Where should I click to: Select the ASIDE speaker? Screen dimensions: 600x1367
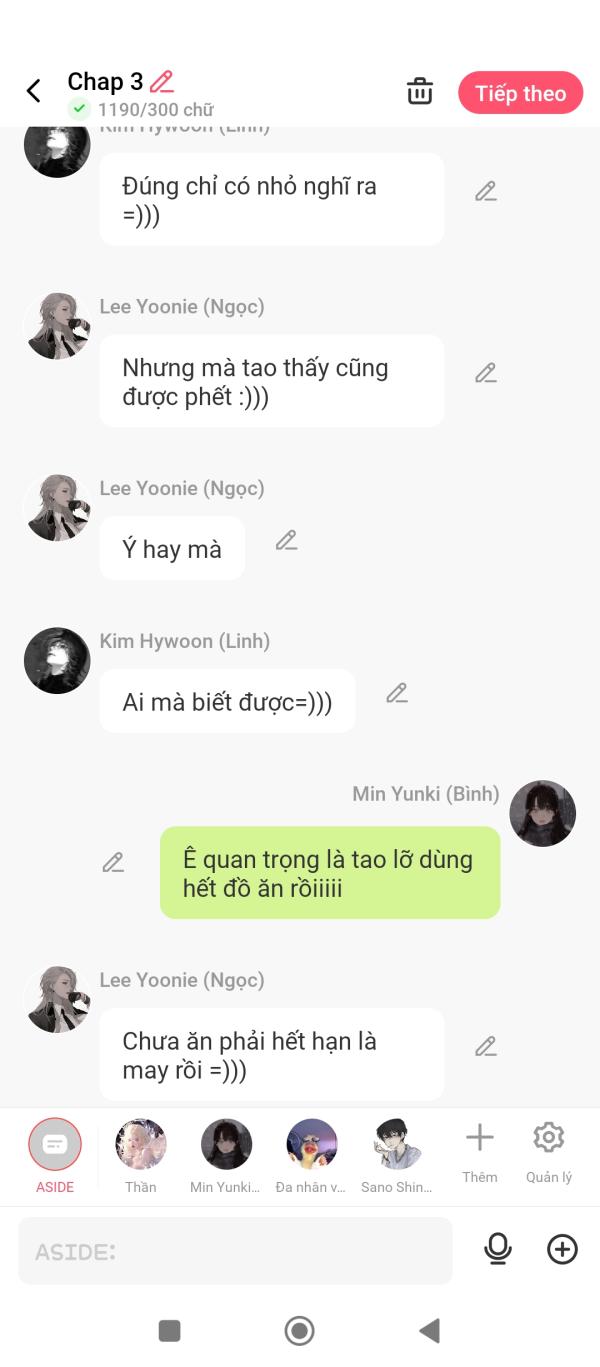point(55,1156)
